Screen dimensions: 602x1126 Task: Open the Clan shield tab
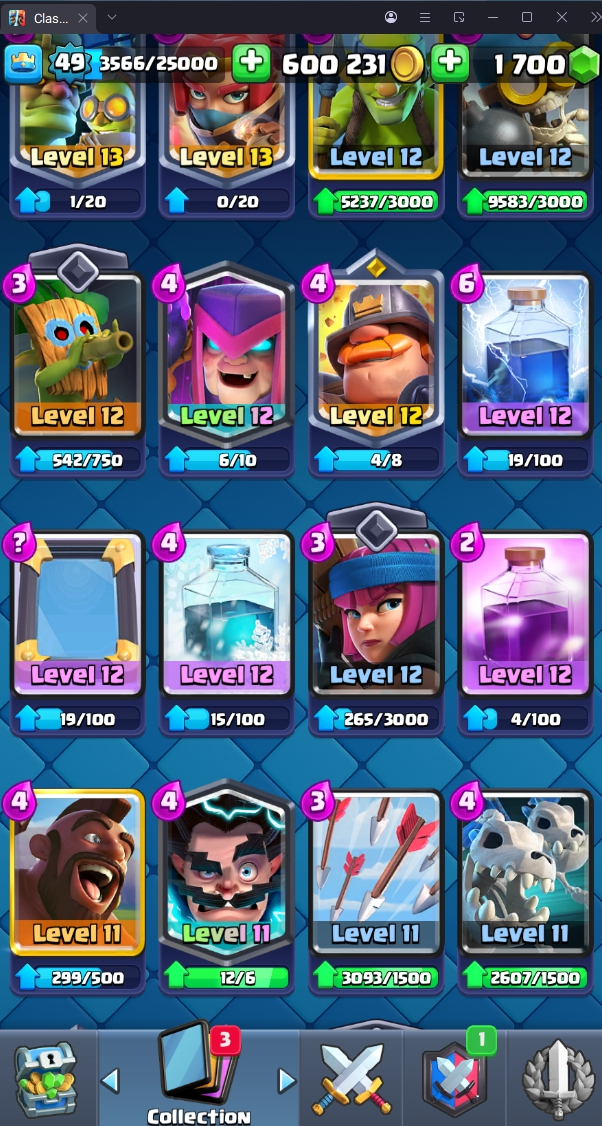coord(454,1078)
